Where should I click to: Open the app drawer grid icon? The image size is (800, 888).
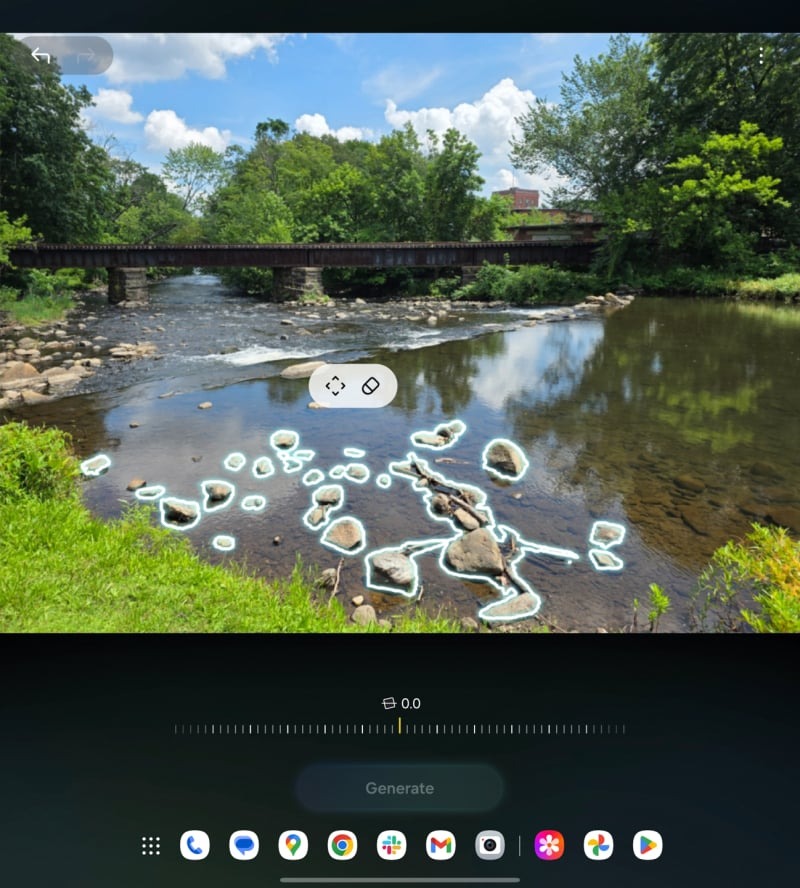click(x=151, y=845)
